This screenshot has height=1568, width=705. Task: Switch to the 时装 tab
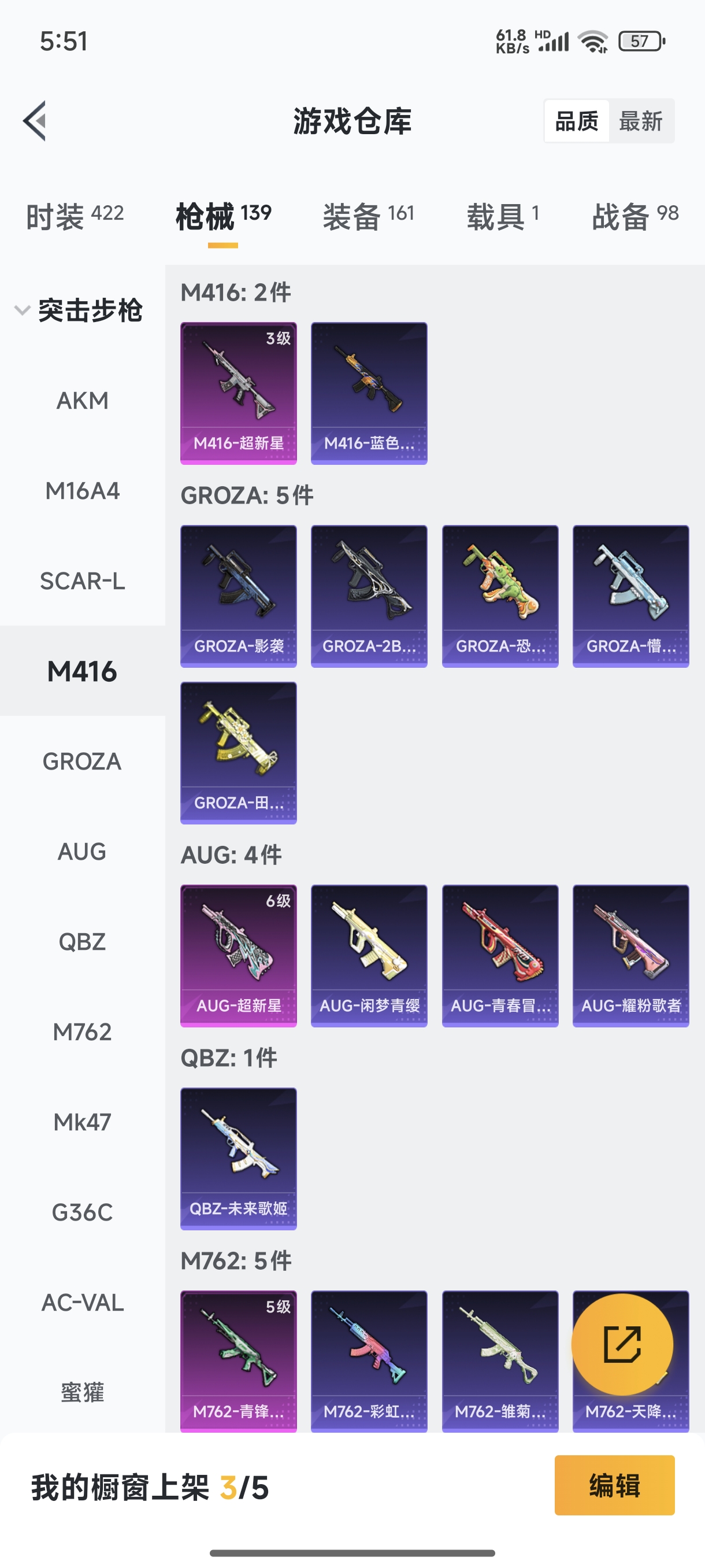tap(74, 216)
